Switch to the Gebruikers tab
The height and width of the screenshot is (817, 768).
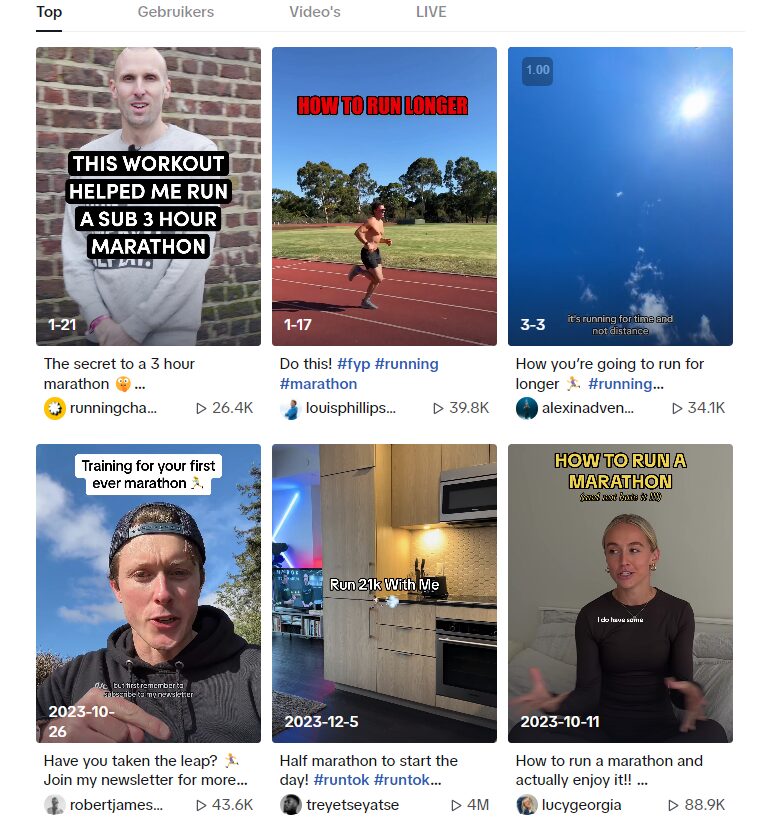(x=175, y=12)
